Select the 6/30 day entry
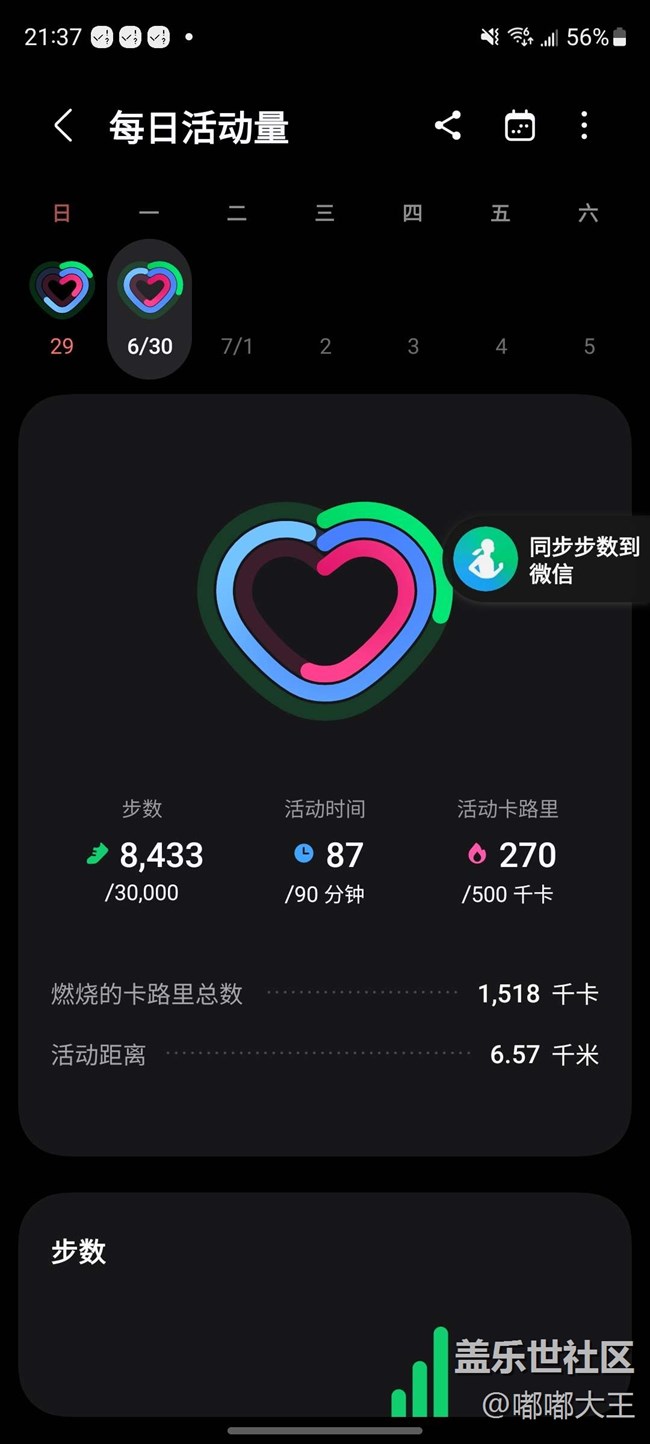 149,309
